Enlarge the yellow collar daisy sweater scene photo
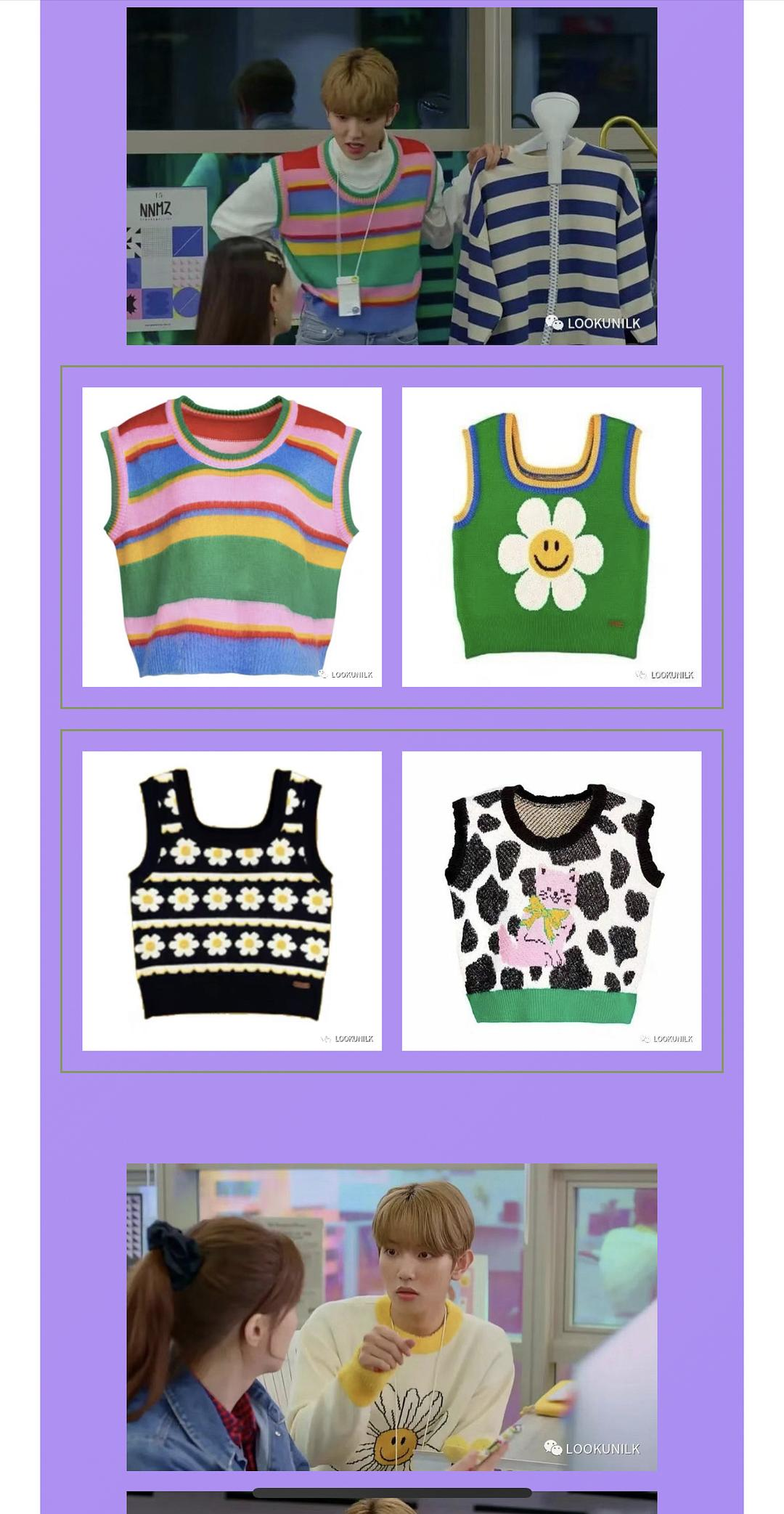The height and width of the screenshot is (1514, 784). tap(391, 1316)
